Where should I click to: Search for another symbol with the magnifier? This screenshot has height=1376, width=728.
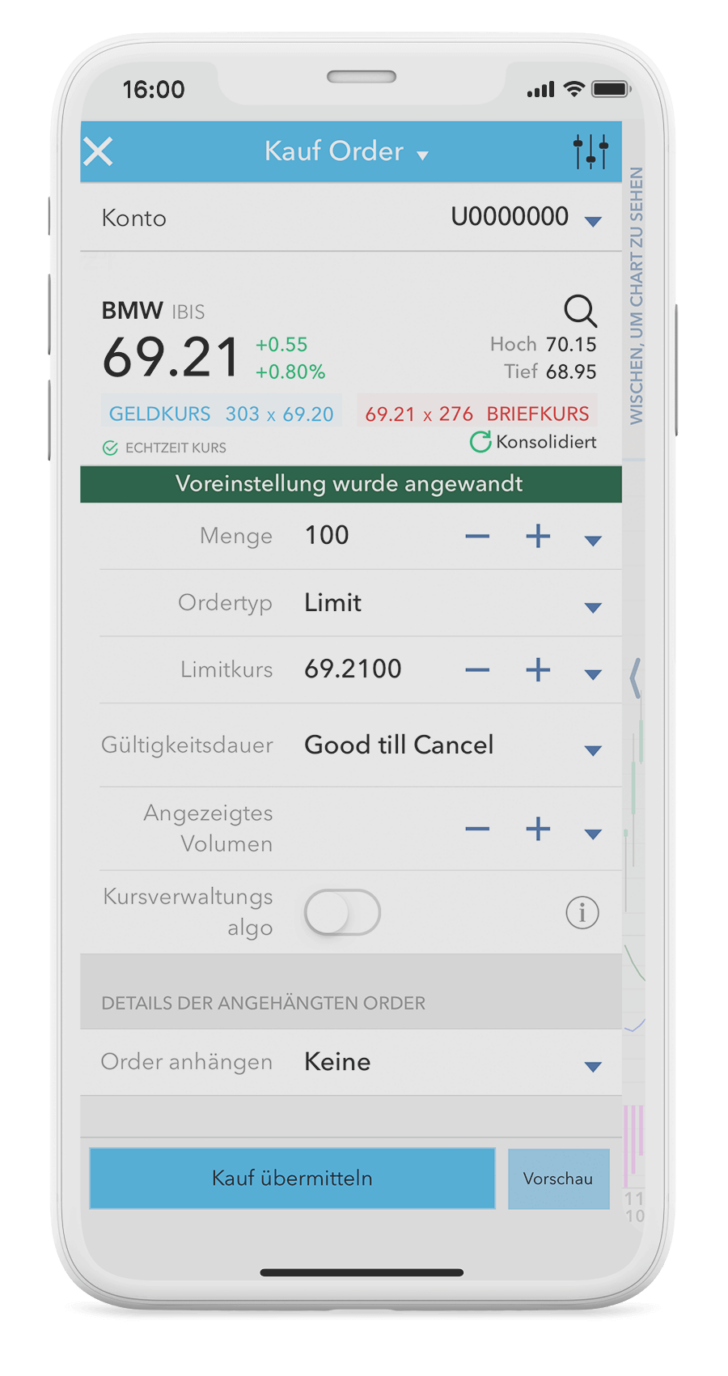[581, 311]
